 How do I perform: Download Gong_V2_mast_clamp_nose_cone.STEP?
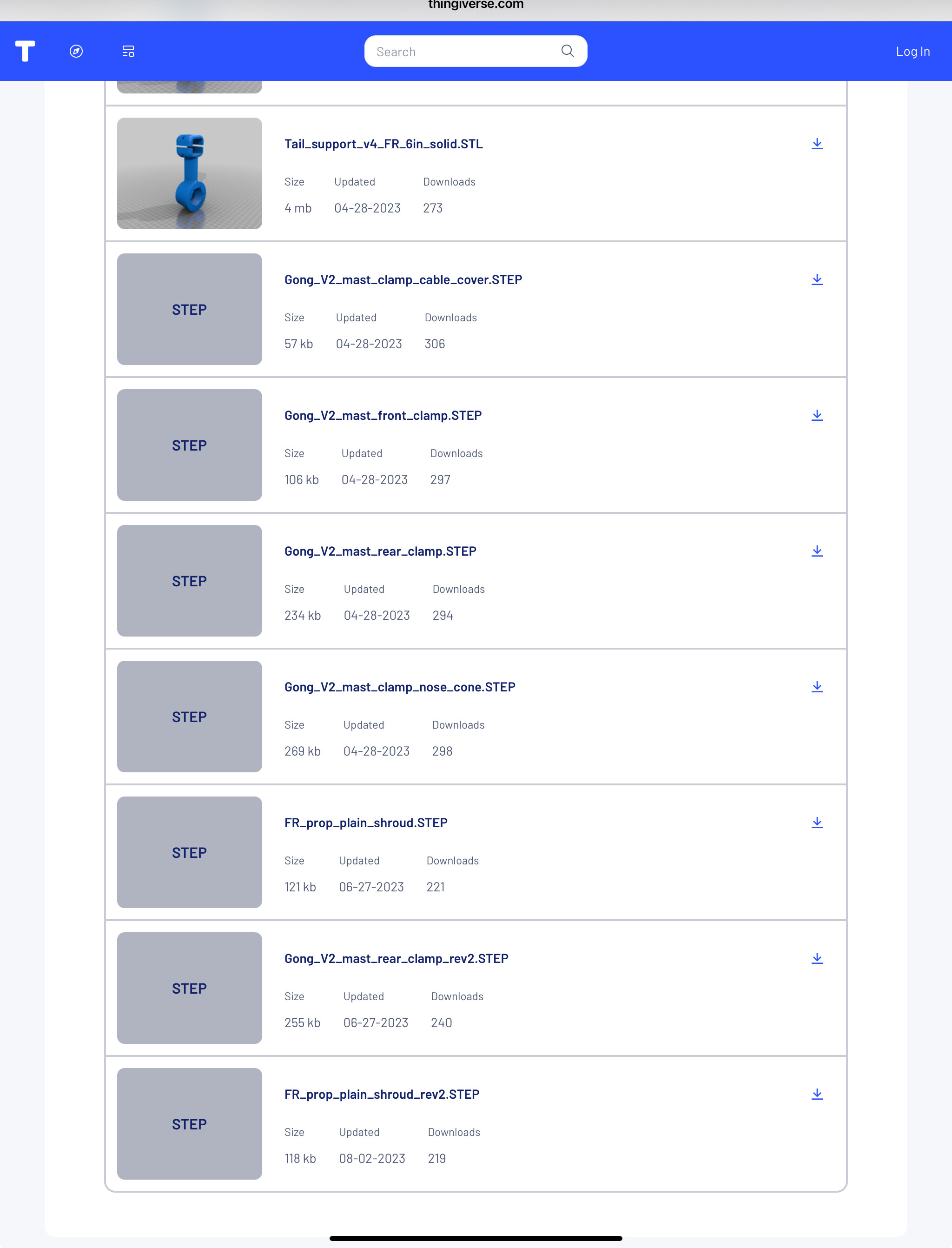[817, 687]
